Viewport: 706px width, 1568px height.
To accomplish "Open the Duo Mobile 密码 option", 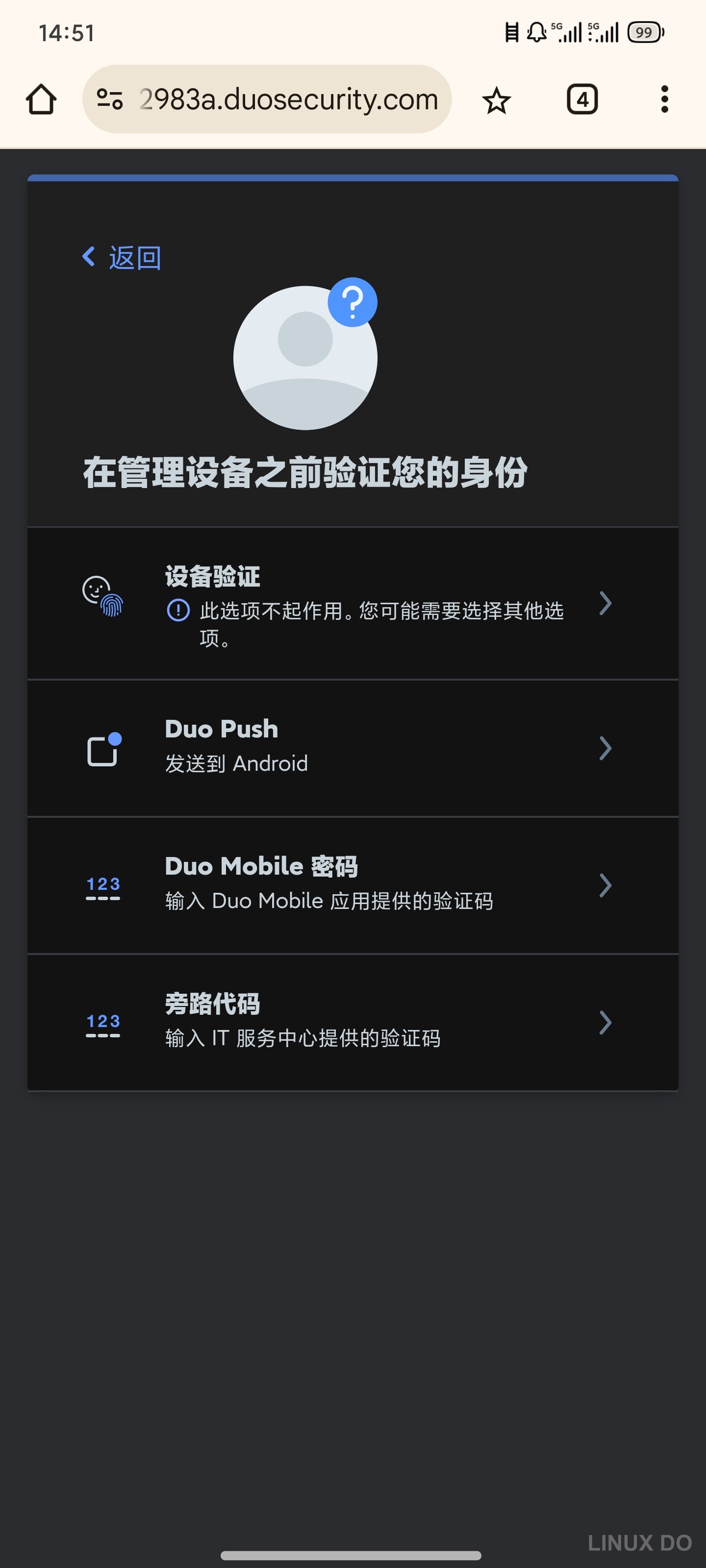I will click(353, 885).
